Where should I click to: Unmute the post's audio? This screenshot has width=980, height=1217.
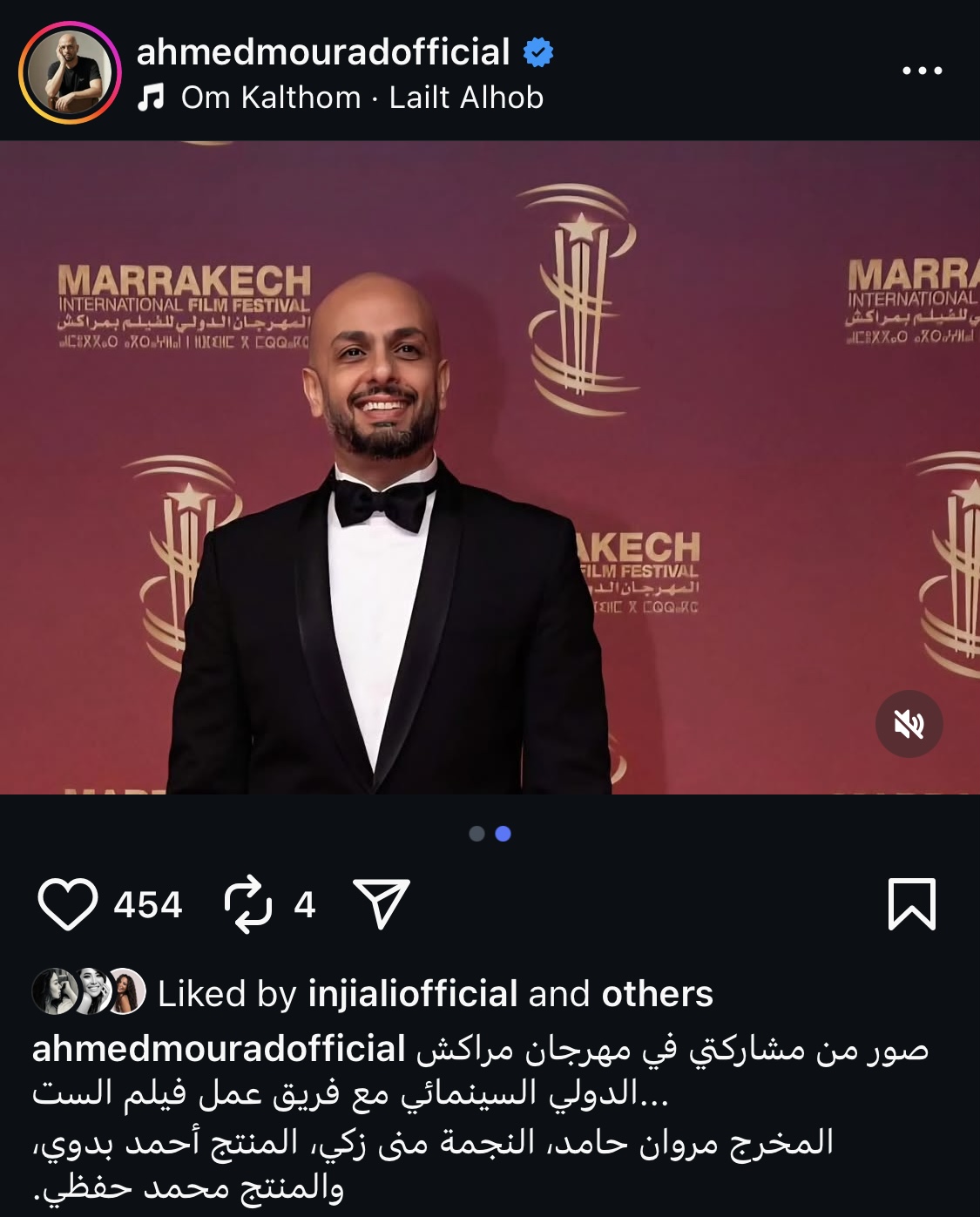(x=909, y=724)
